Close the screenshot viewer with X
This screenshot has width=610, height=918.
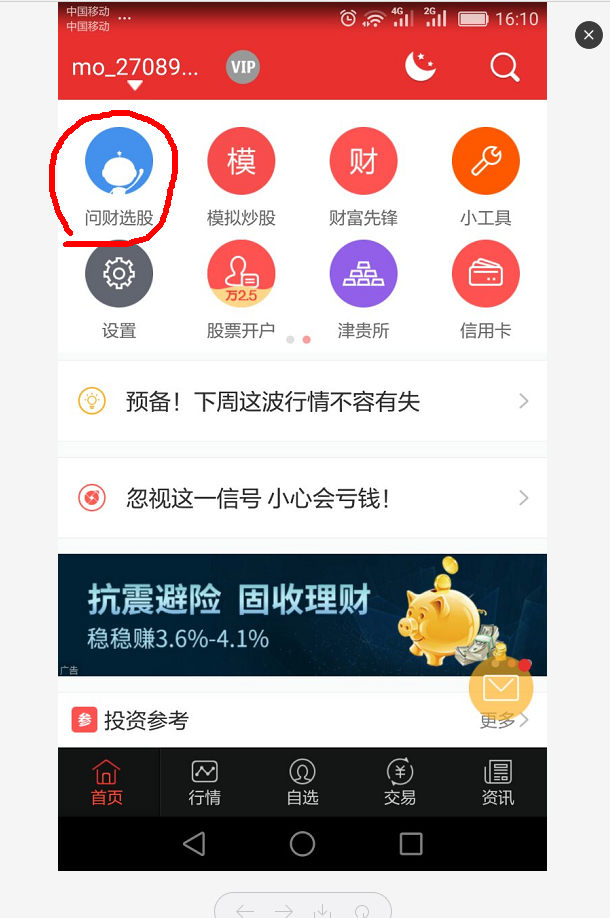(x=589, y=36)
